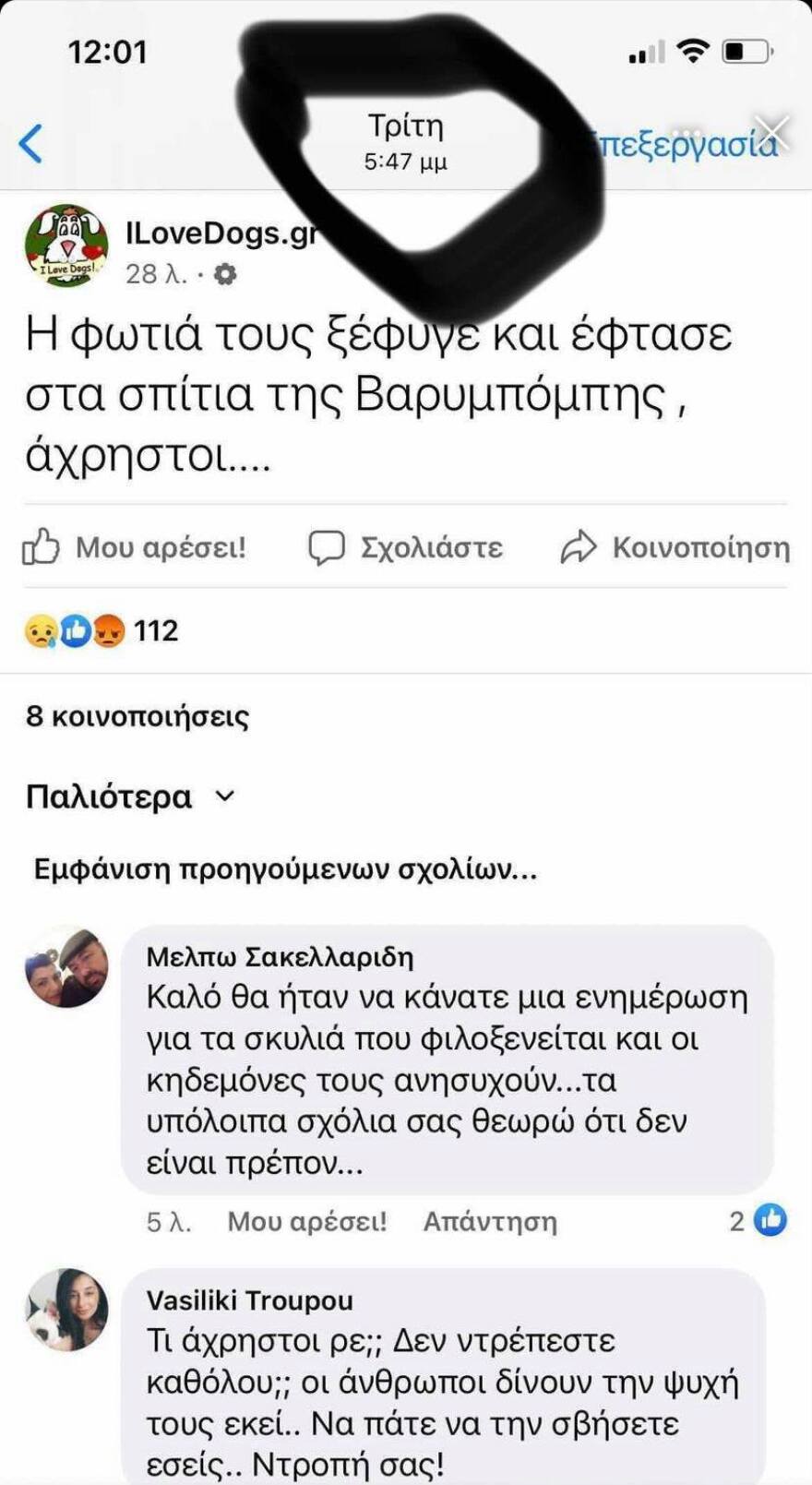The image size is (812, 1485).
Task: Dismiss the screen with the X button
Action: coord(773,131)
